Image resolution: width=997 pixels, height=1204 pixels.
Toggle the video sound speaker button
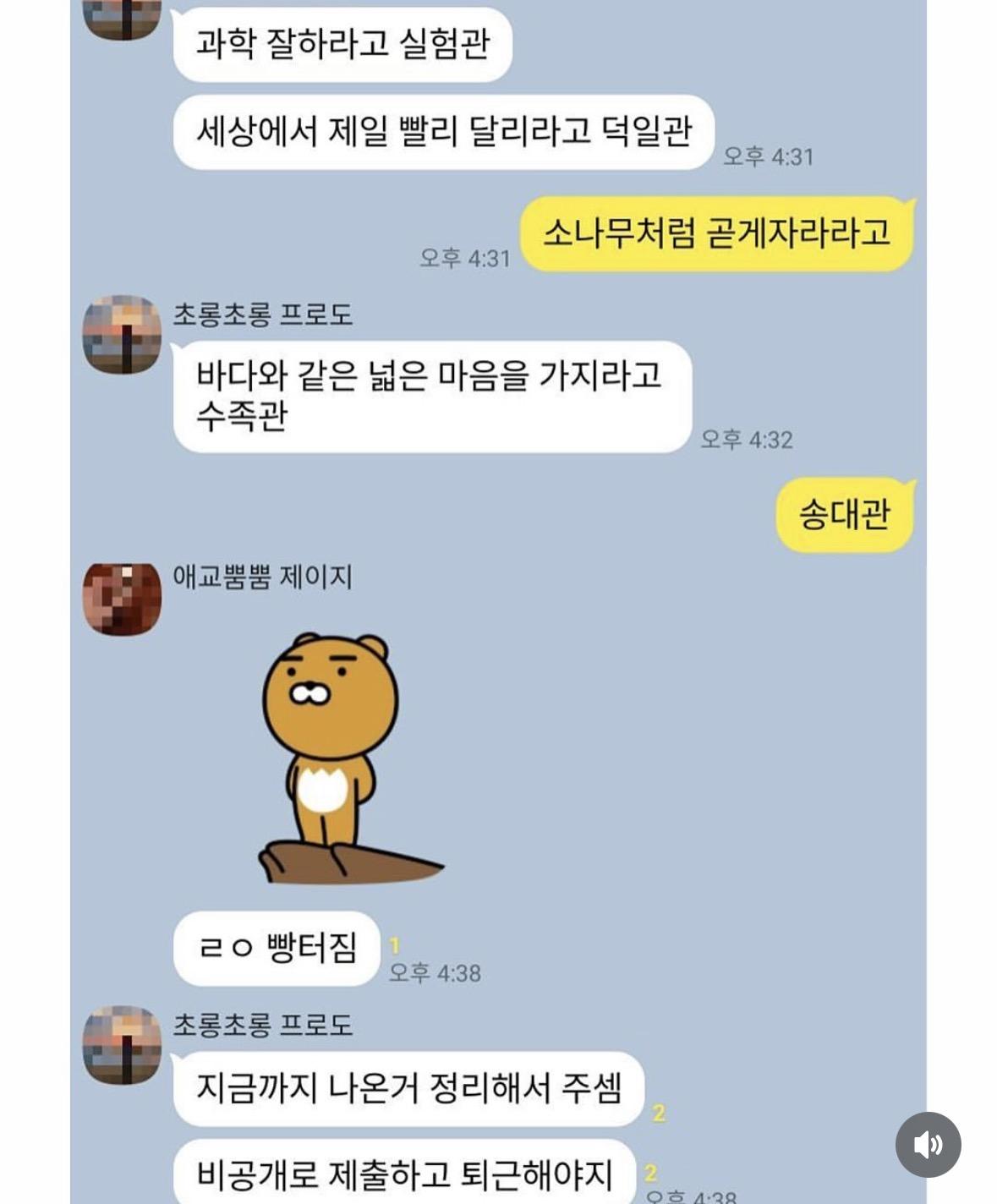click(928, 1145)
